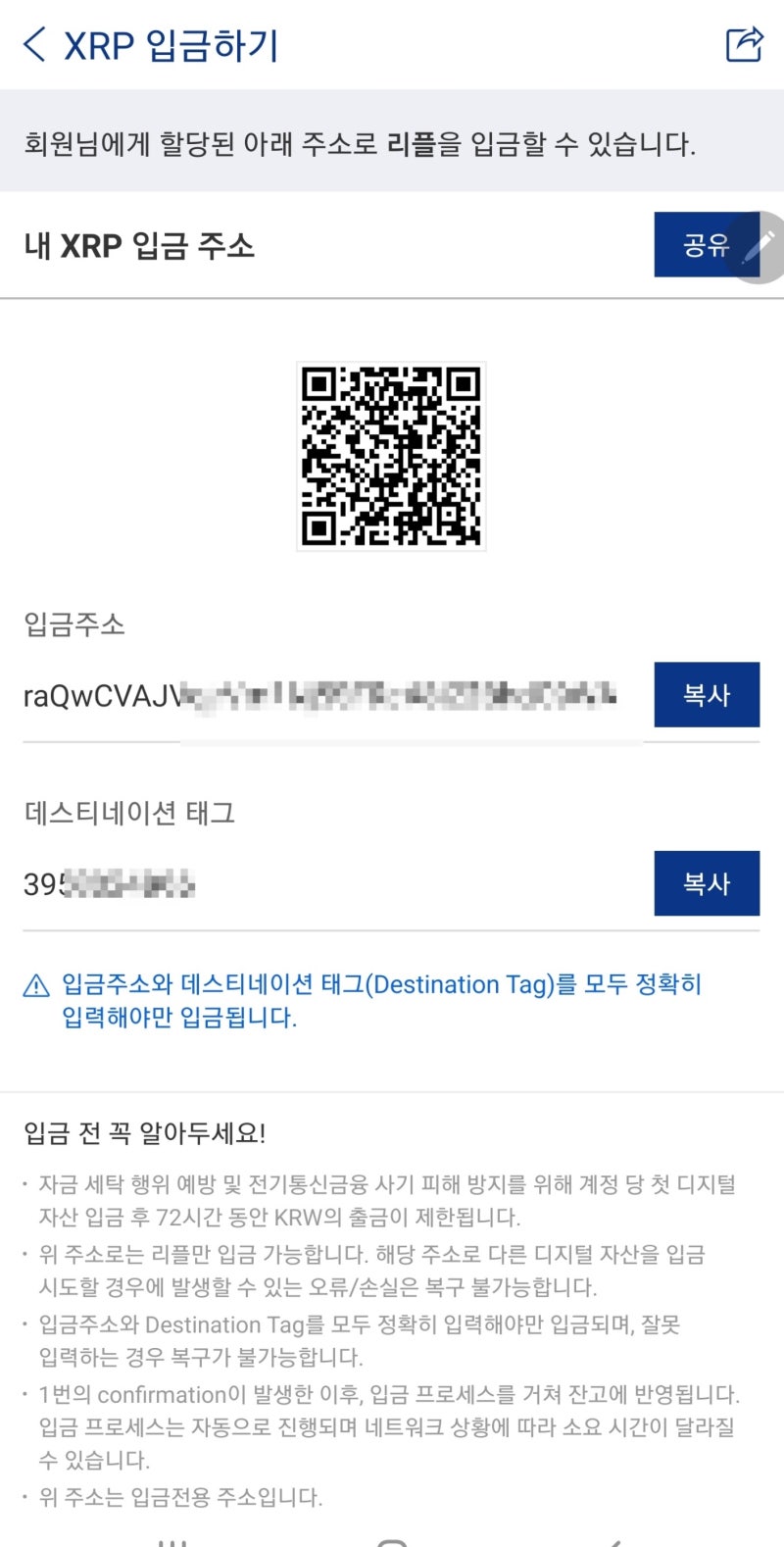Tap the warning triangle icon
Screen dimensions: 784x1547
(x=37, y=984)
